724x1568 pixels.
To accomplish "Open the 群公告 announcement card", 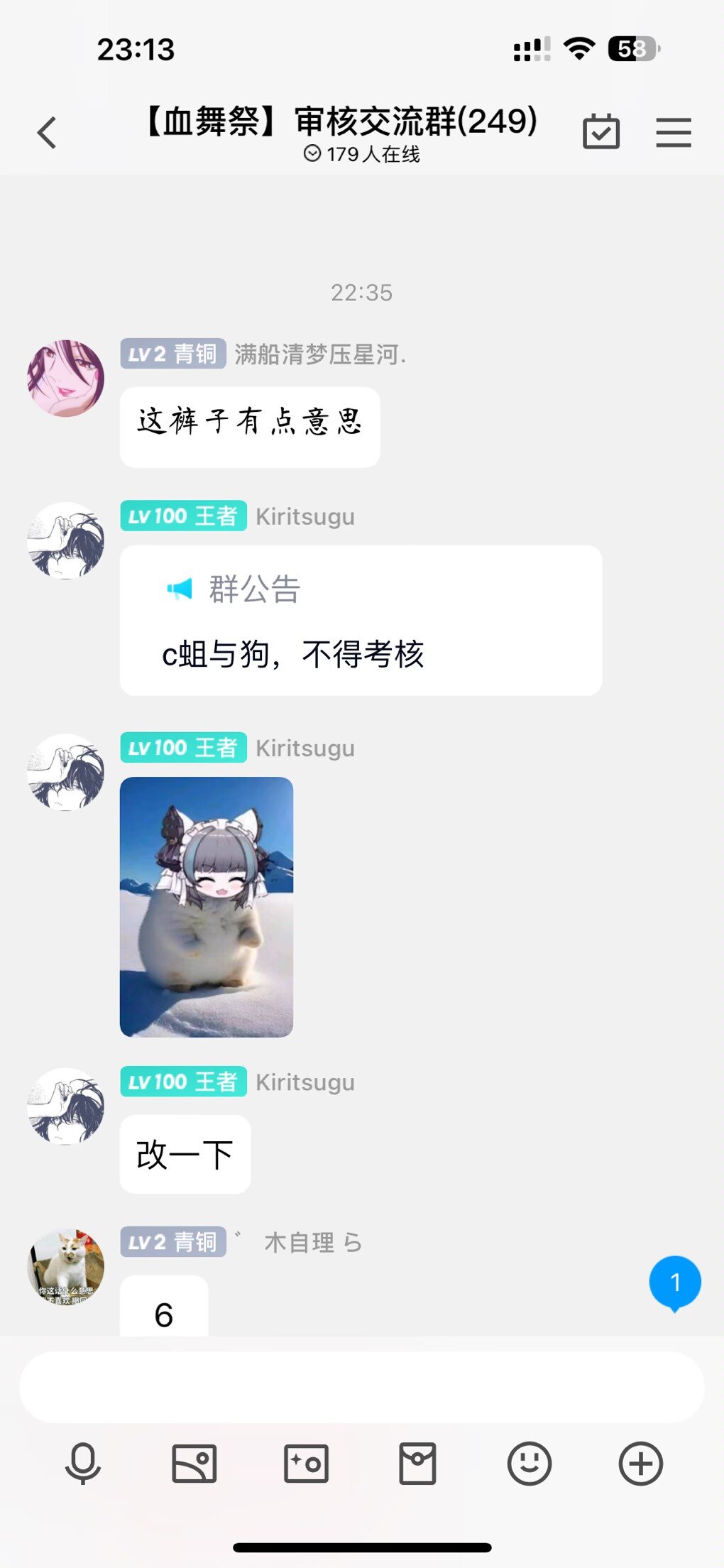I will 361,621.
